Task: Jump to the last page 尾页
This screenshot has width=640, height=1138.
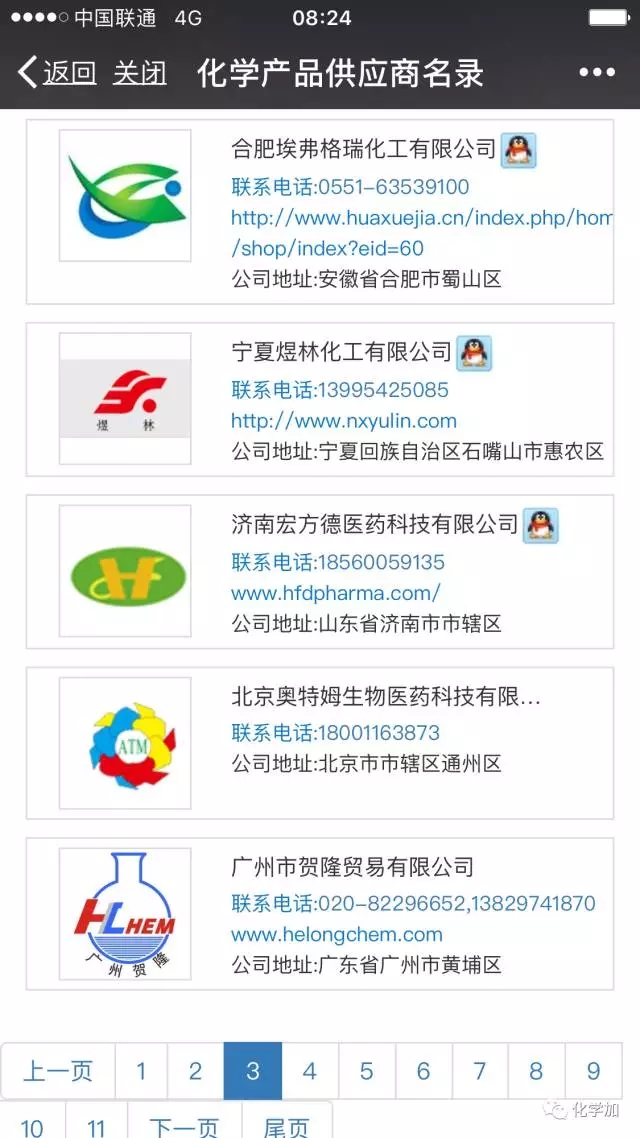Action: (x=286, y=1126)
